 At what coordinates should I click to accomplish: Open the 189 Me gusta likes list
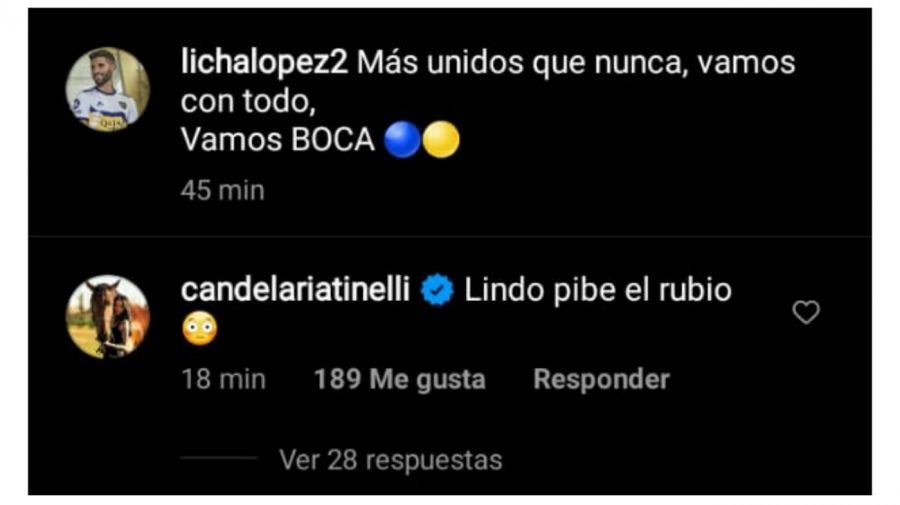click(399, 380)
